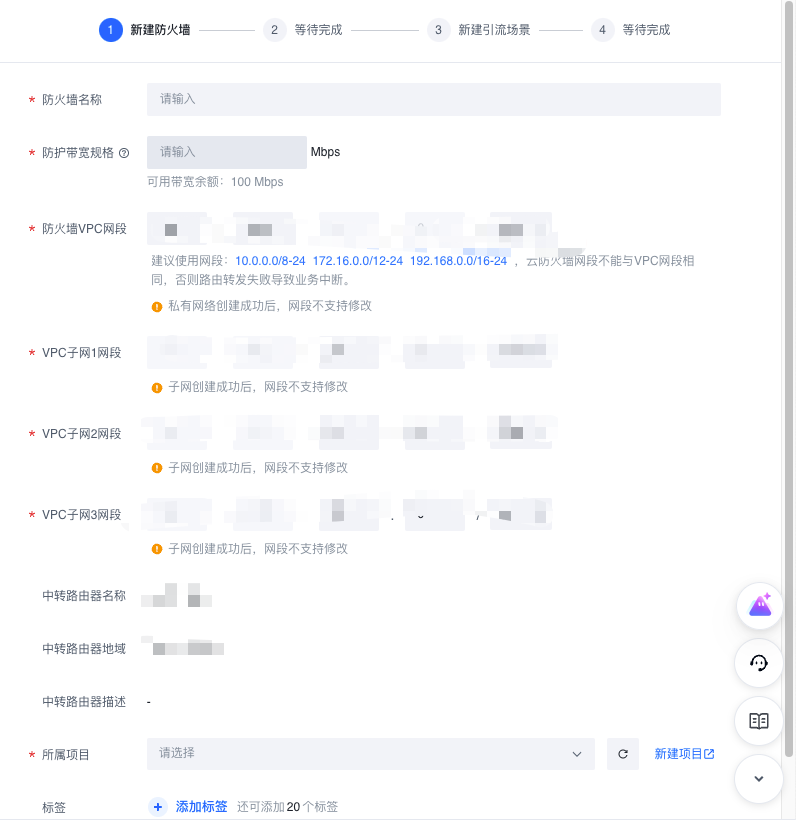Select suggested range 172.16.0.0/12-24
796x820 pixels.
(x=357, y=261)
